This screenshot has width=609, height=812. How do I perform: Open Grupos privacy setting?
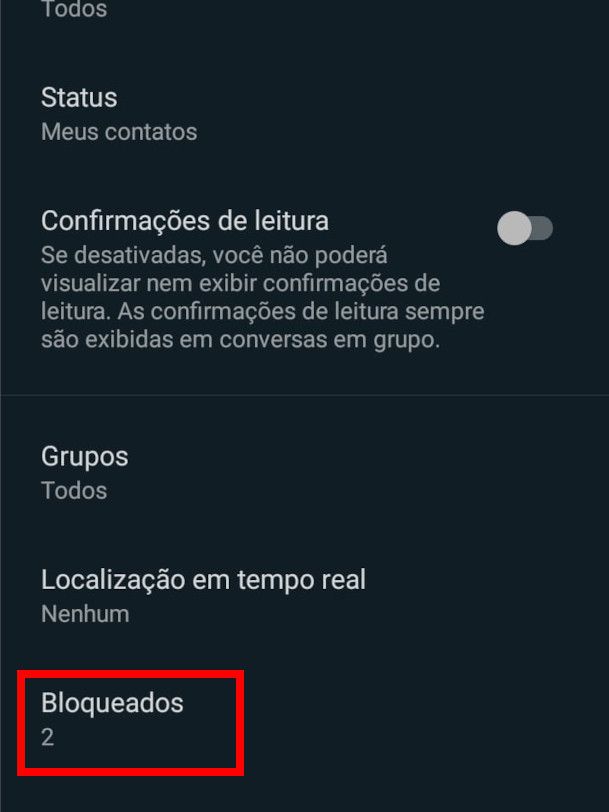(x=85, y=472)
